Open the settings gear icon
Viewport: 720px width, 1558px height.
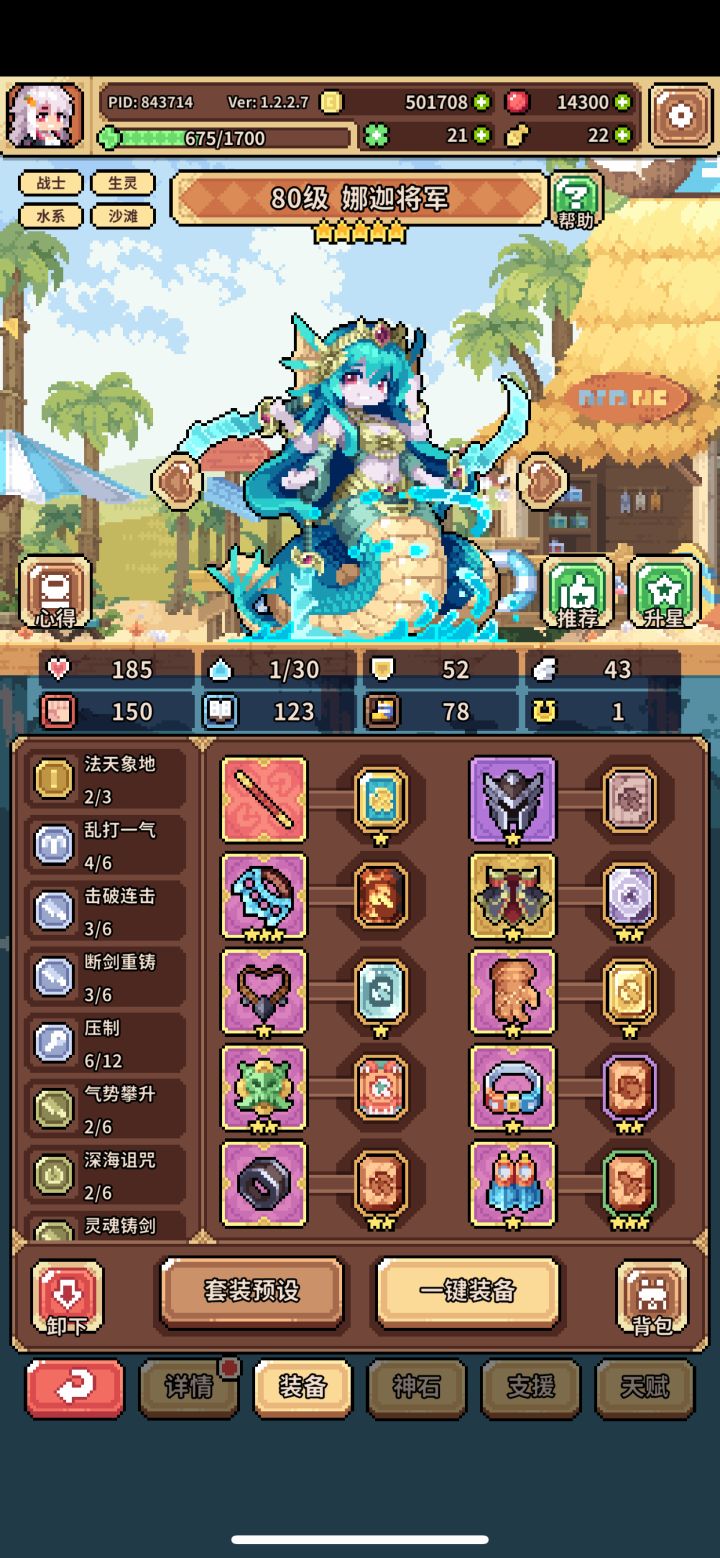pyautogui.click(x=680, y=116)
